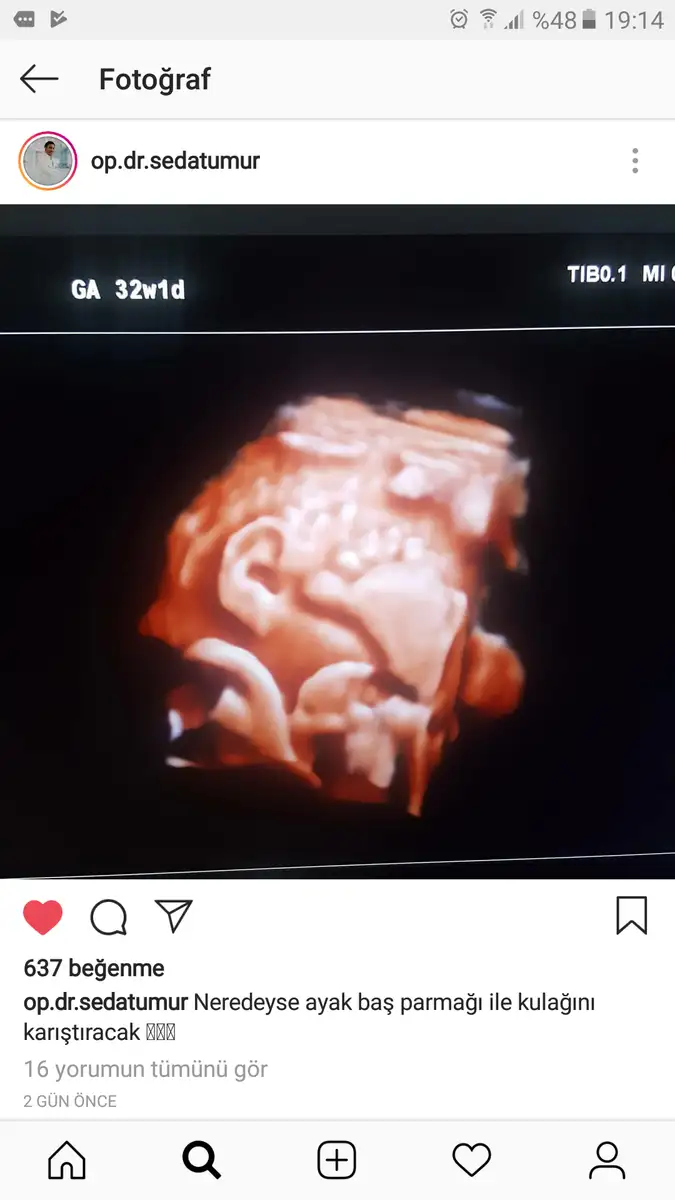Open the comment bubble icon
The image size is (675, 1200).
coord(108,917)
